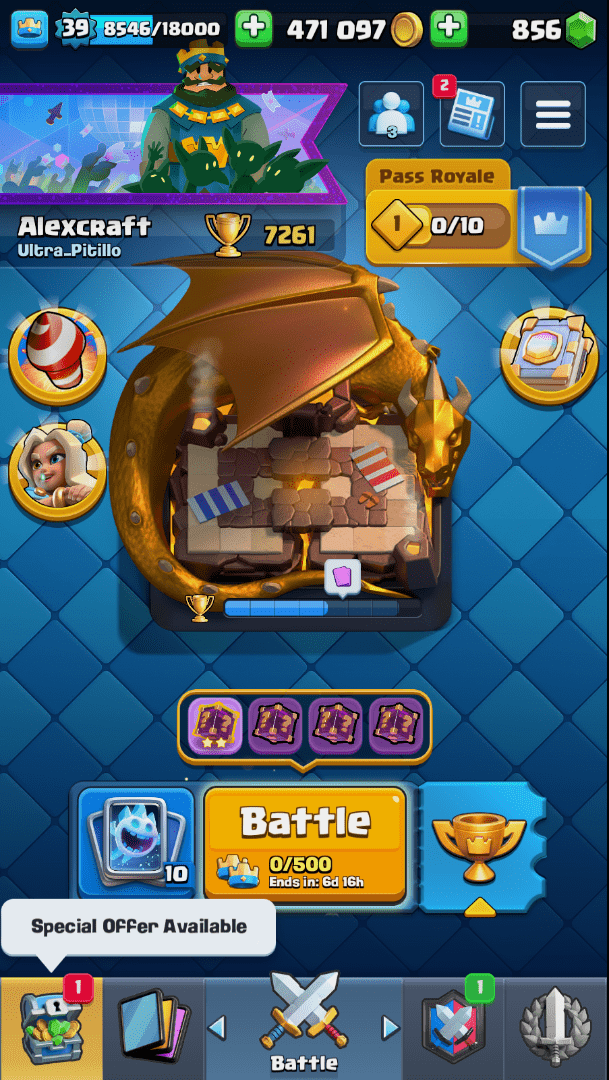Open the mystery box slots row
Screen dimensions: 609x1080
click(x=304, y=725)
